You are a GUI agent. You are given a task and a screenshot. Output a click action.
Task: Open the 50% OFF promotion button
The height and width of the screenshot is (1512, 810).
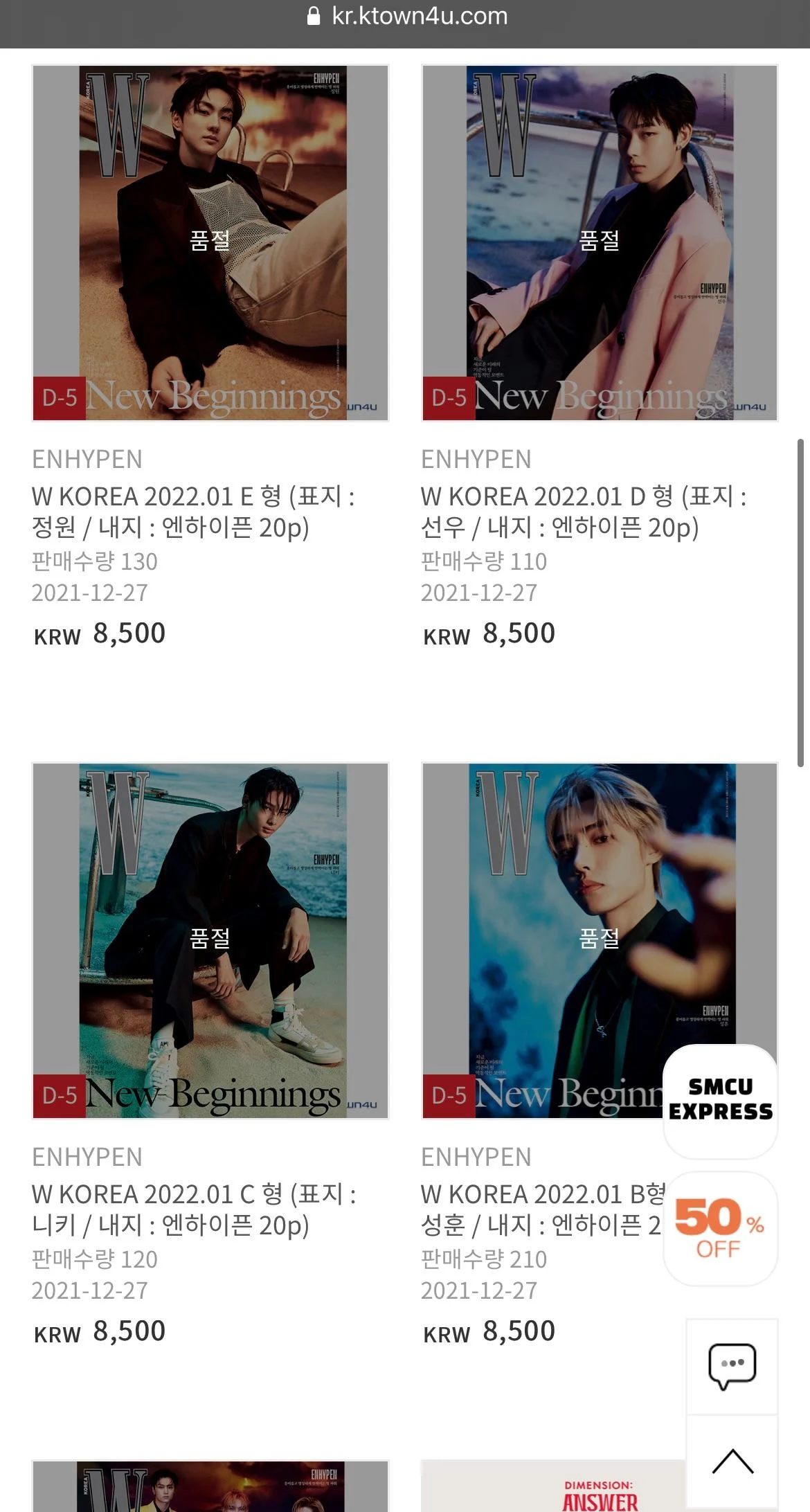pyautogui.click(x=720, y=1228)
